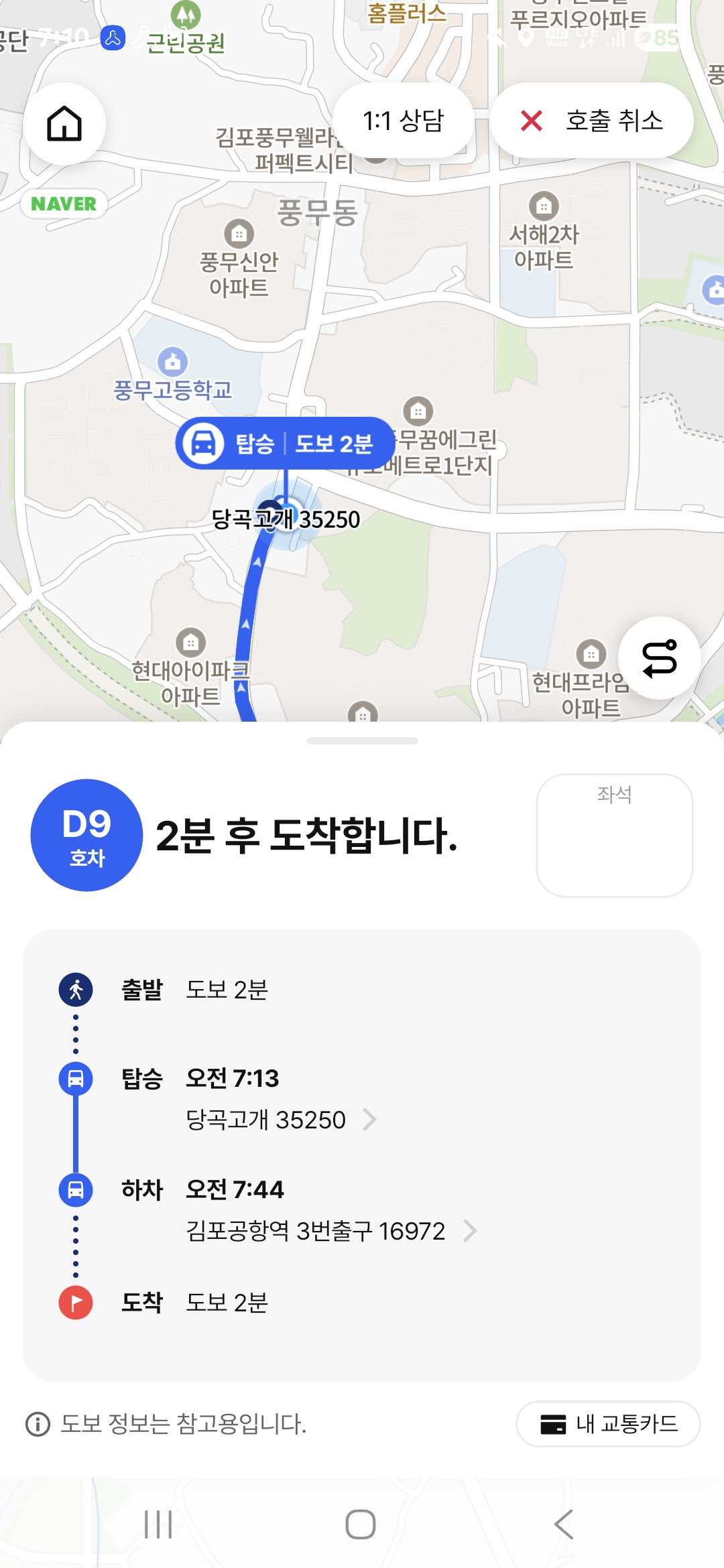Tap the route overview icon on map
The height and width of the screenshot is (1568, 724).
660,658
